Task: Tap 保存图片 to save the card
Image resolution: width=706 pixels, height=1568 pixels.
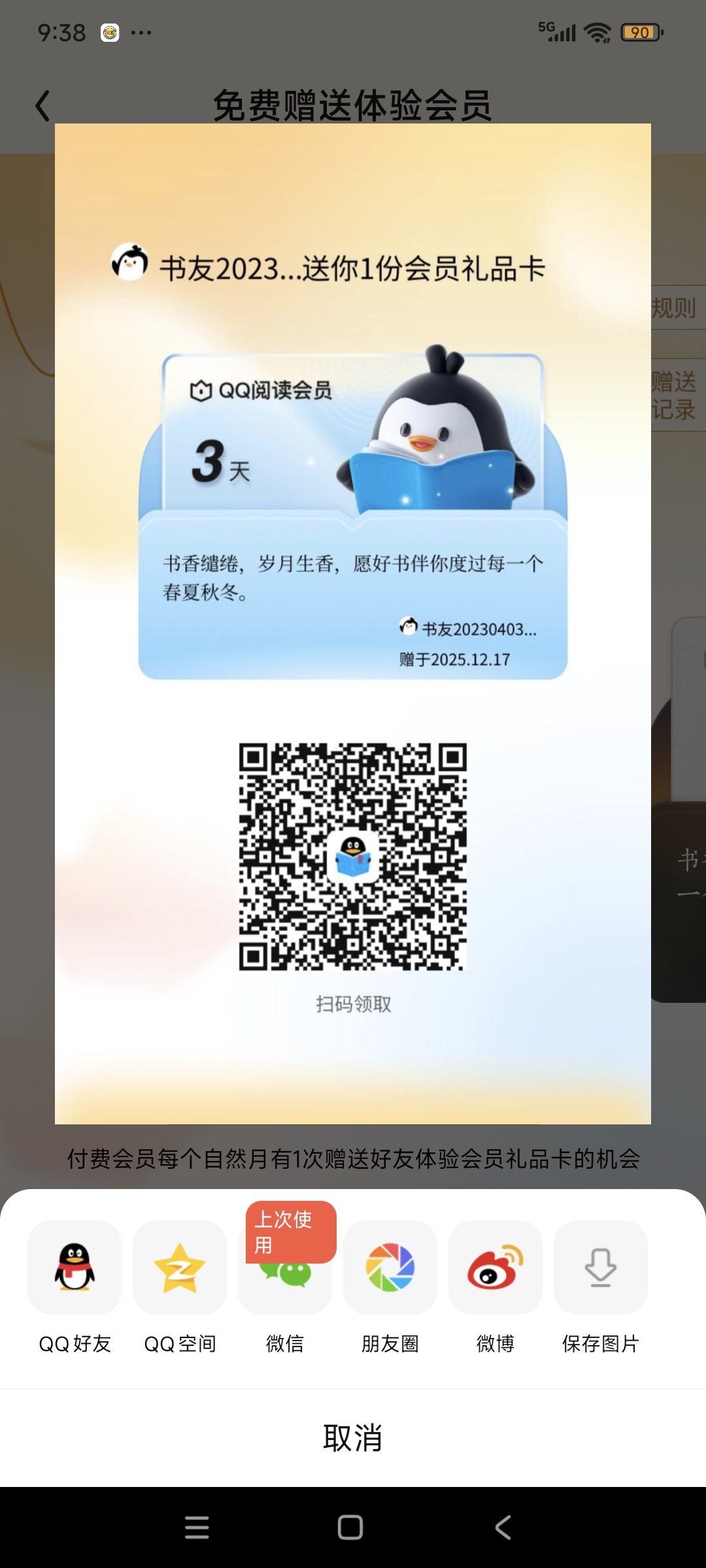Action: point(601,1267)
